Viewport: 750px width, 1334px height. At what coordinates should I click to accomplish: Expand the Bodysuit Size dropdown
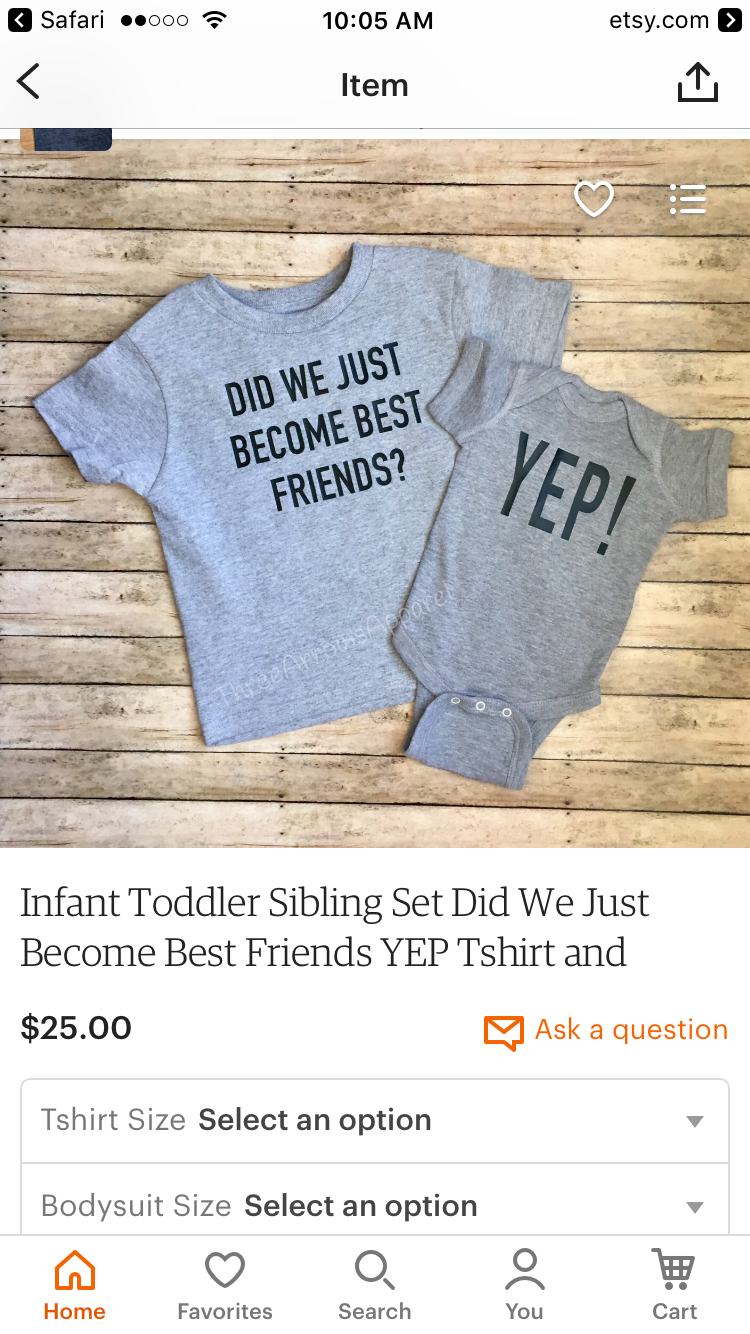click(375, 1203)
